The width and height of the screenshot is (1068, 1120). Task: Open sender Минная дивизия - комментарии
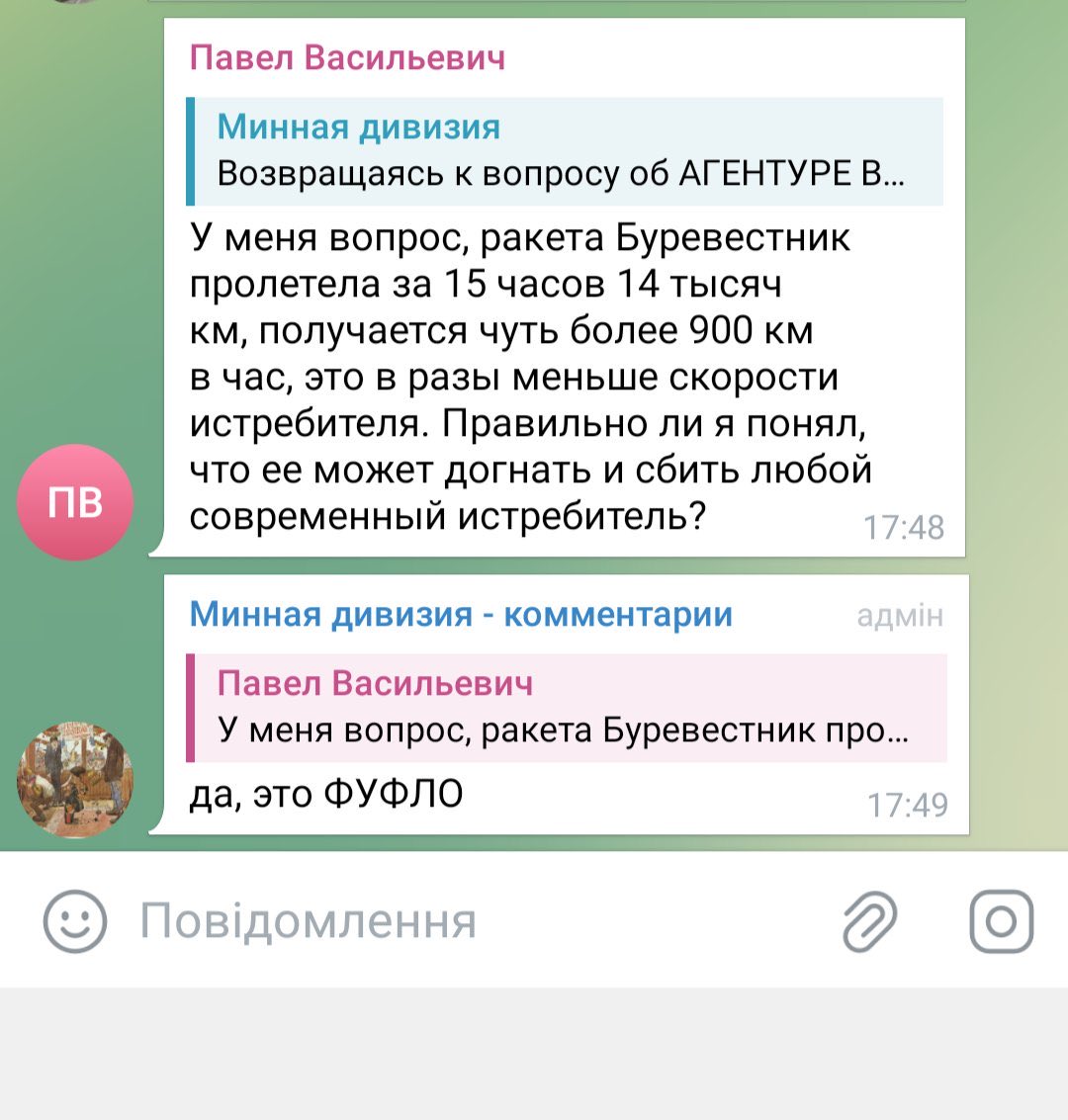coord(461,614)
